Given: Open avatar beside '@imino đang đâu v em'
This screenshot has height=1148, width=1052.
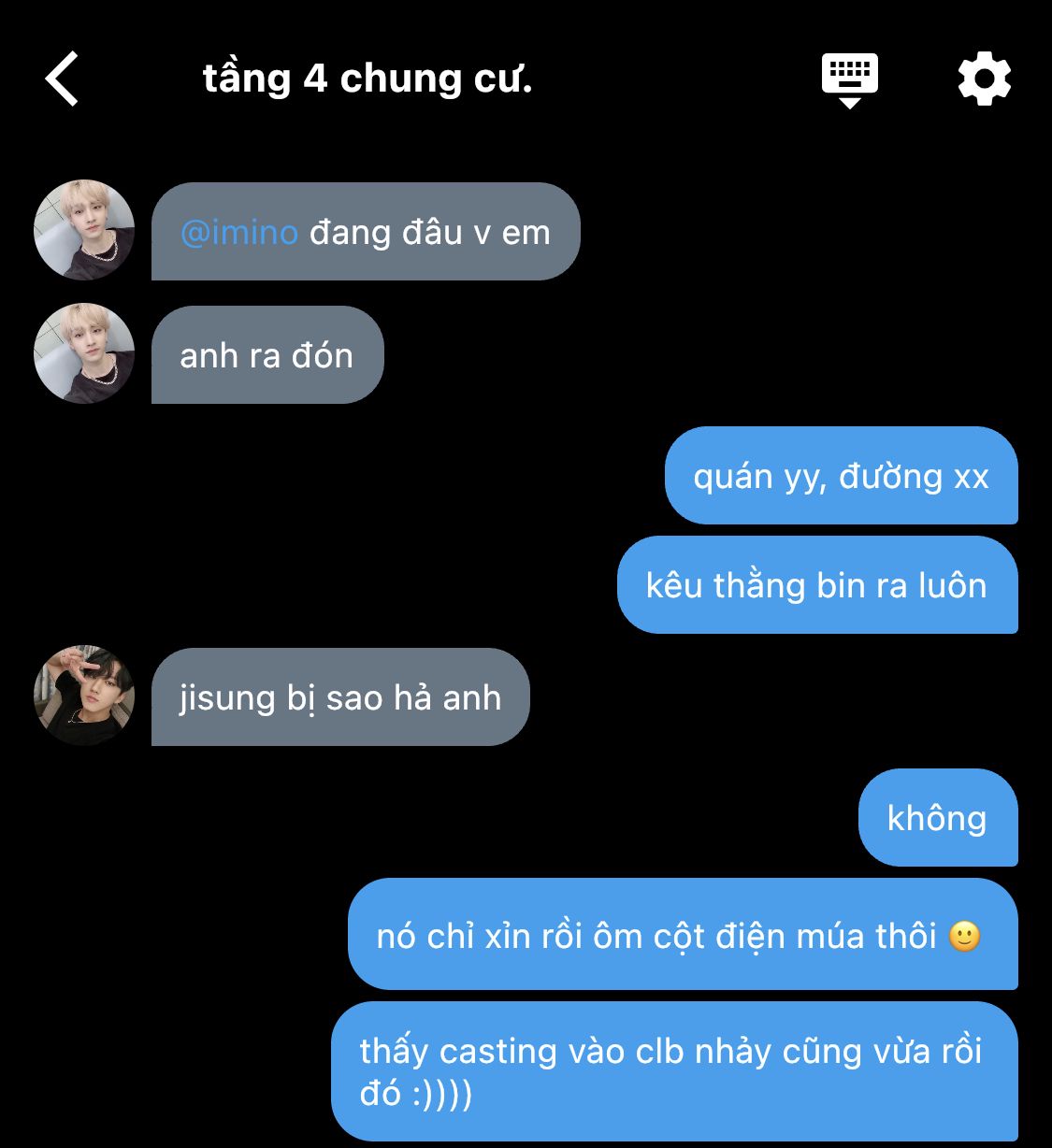Looking at the screenshot, I should coord(84,230).
